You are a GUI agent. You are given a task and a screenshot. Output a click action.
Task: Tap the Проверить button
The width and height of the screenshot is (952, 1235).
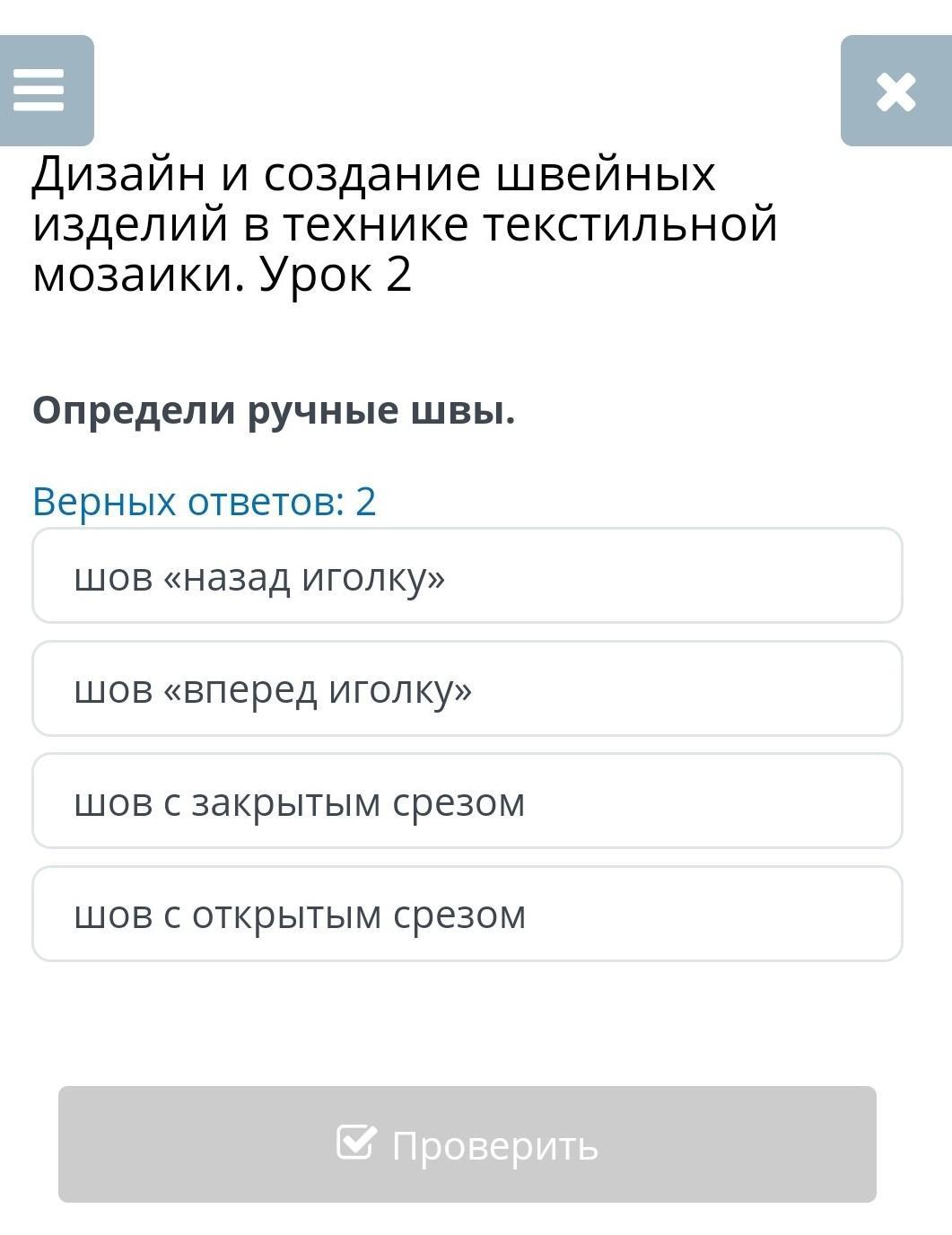[467, 1144]
